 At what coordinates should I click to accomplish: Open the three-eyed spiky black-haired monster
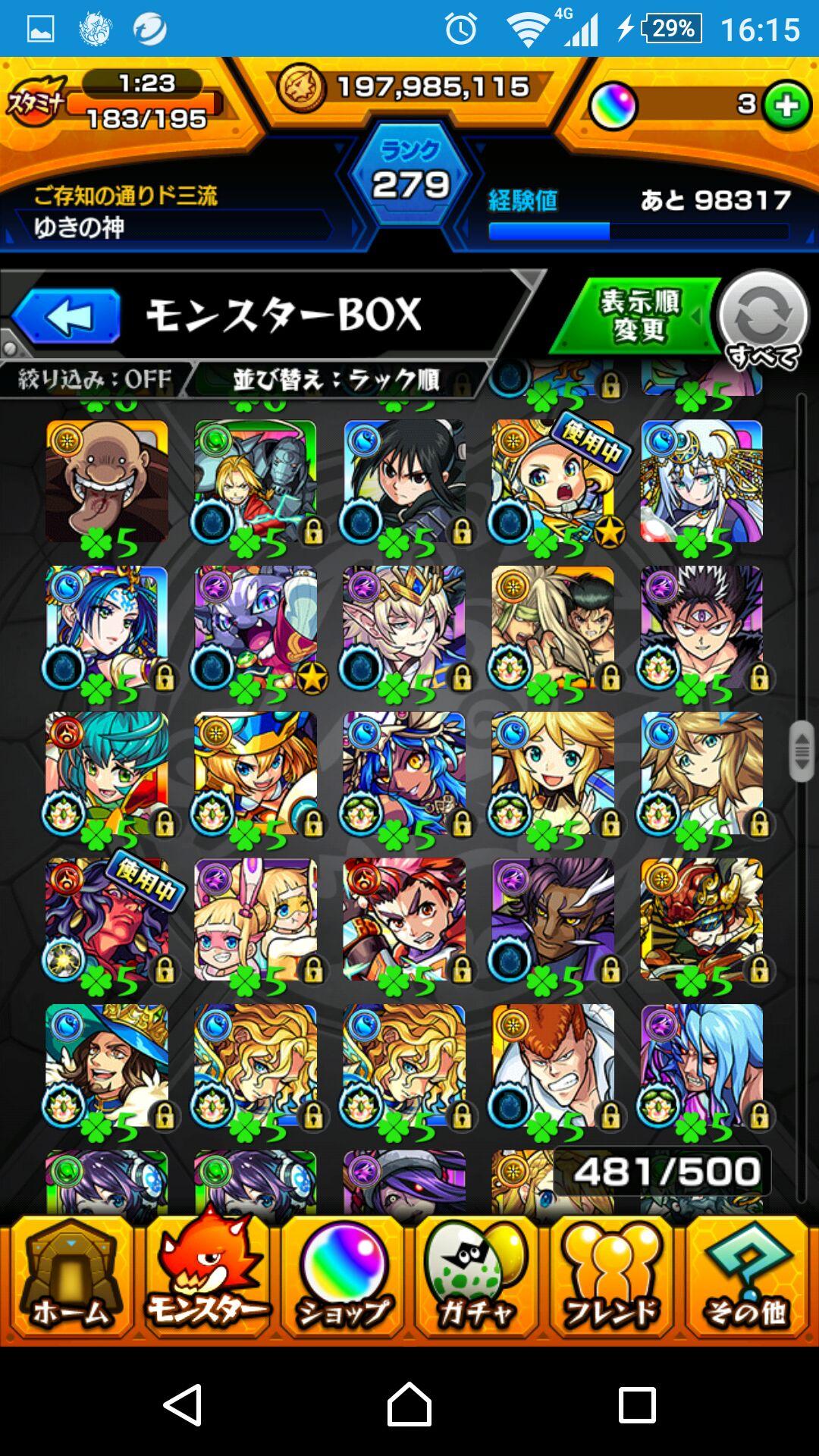701,628
